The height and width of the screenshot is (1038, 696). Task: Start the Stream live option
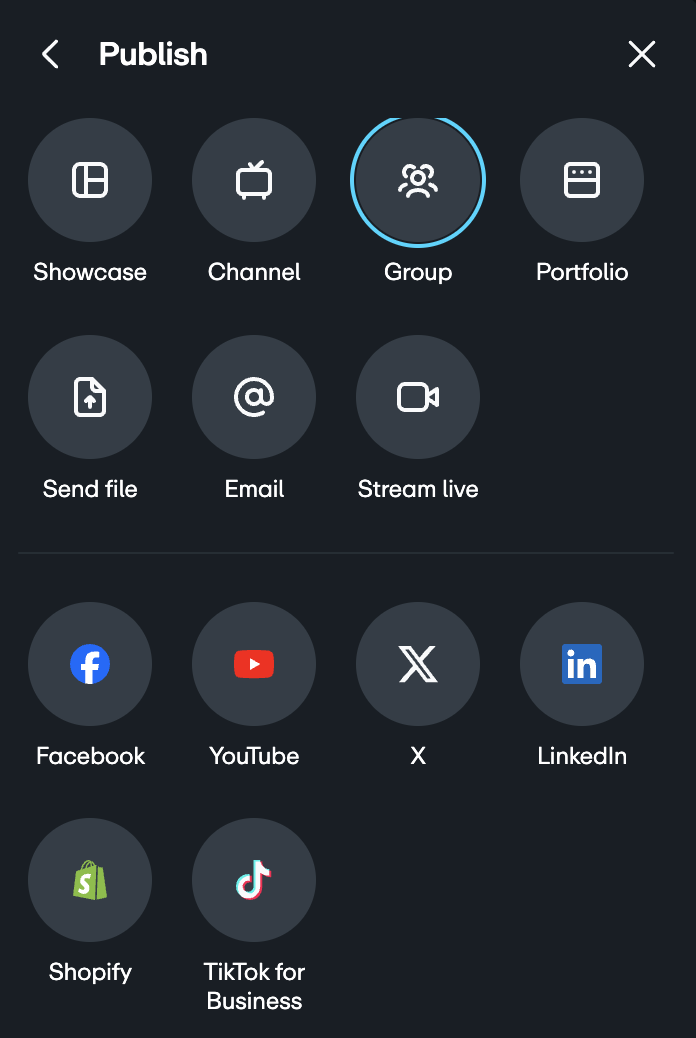418,397
